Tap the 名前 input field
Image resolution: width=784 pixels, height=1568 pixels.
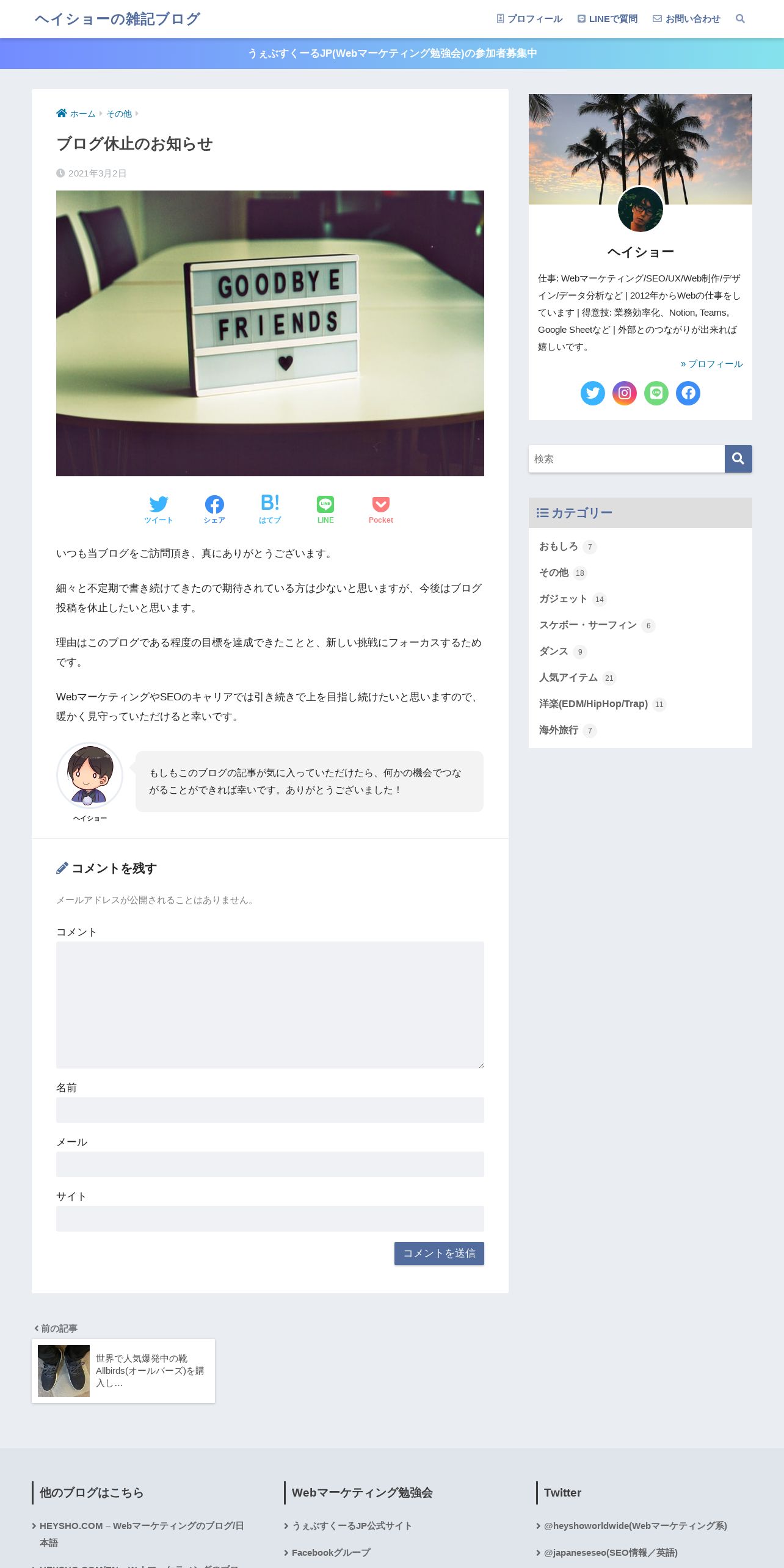pyautogui.click(x=270, y=1110)
